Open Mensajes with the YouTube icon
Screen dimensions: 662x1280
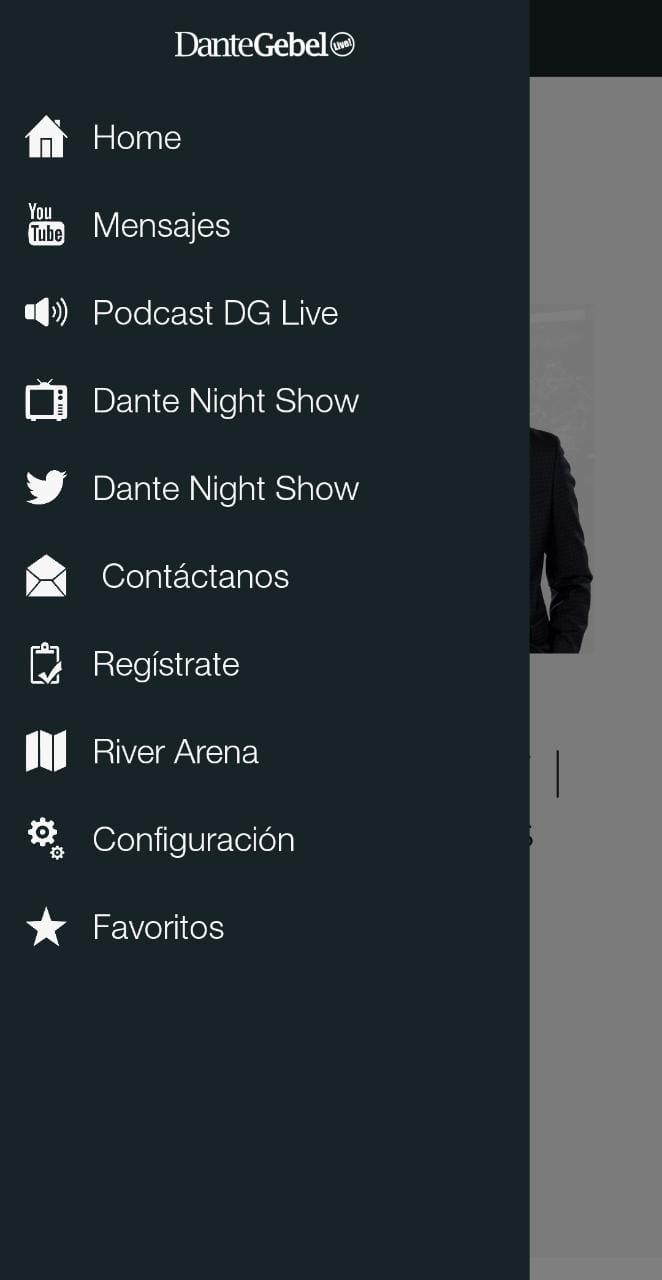click(x=161, y=226)
